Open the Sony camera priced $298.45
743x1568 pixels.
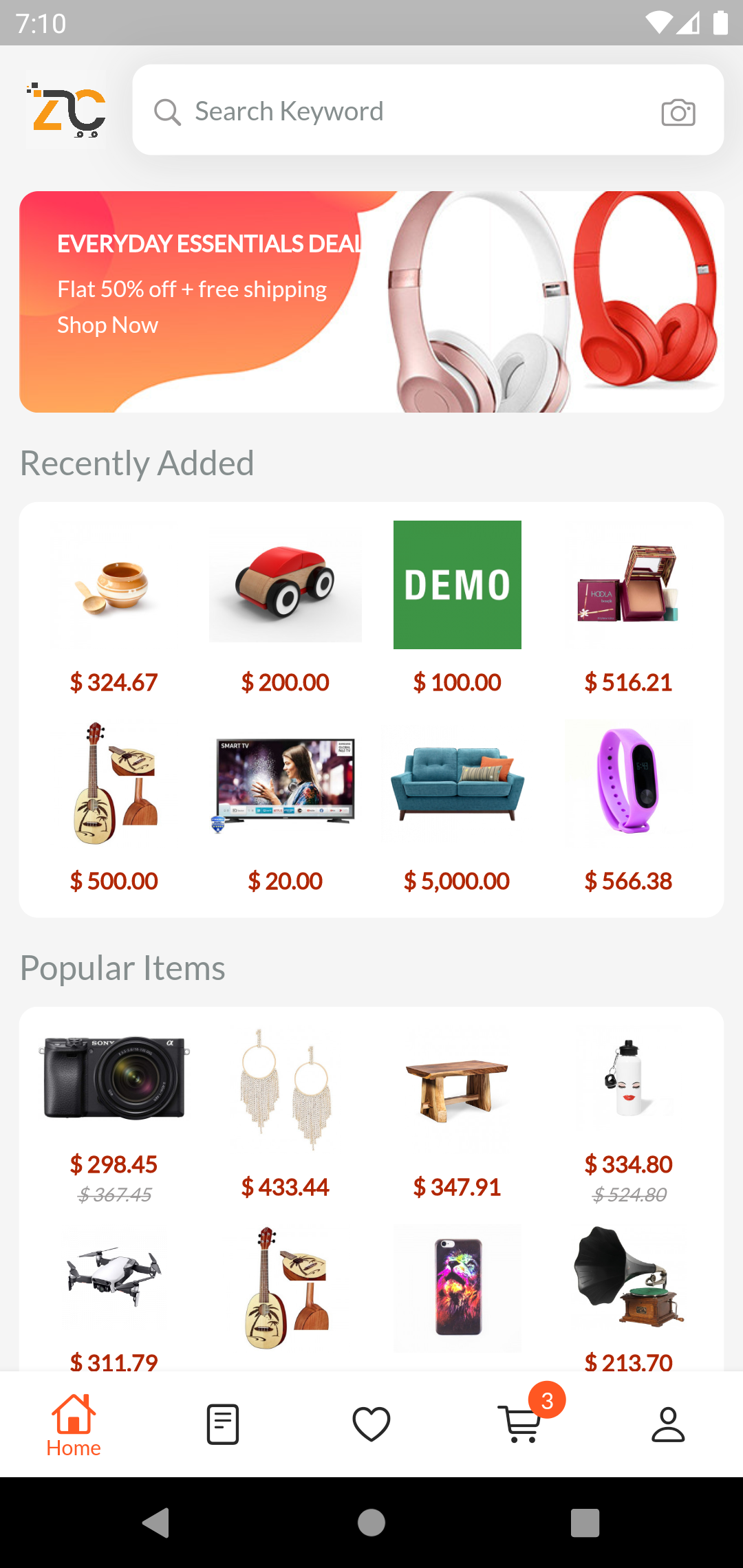click(114, 1078)
